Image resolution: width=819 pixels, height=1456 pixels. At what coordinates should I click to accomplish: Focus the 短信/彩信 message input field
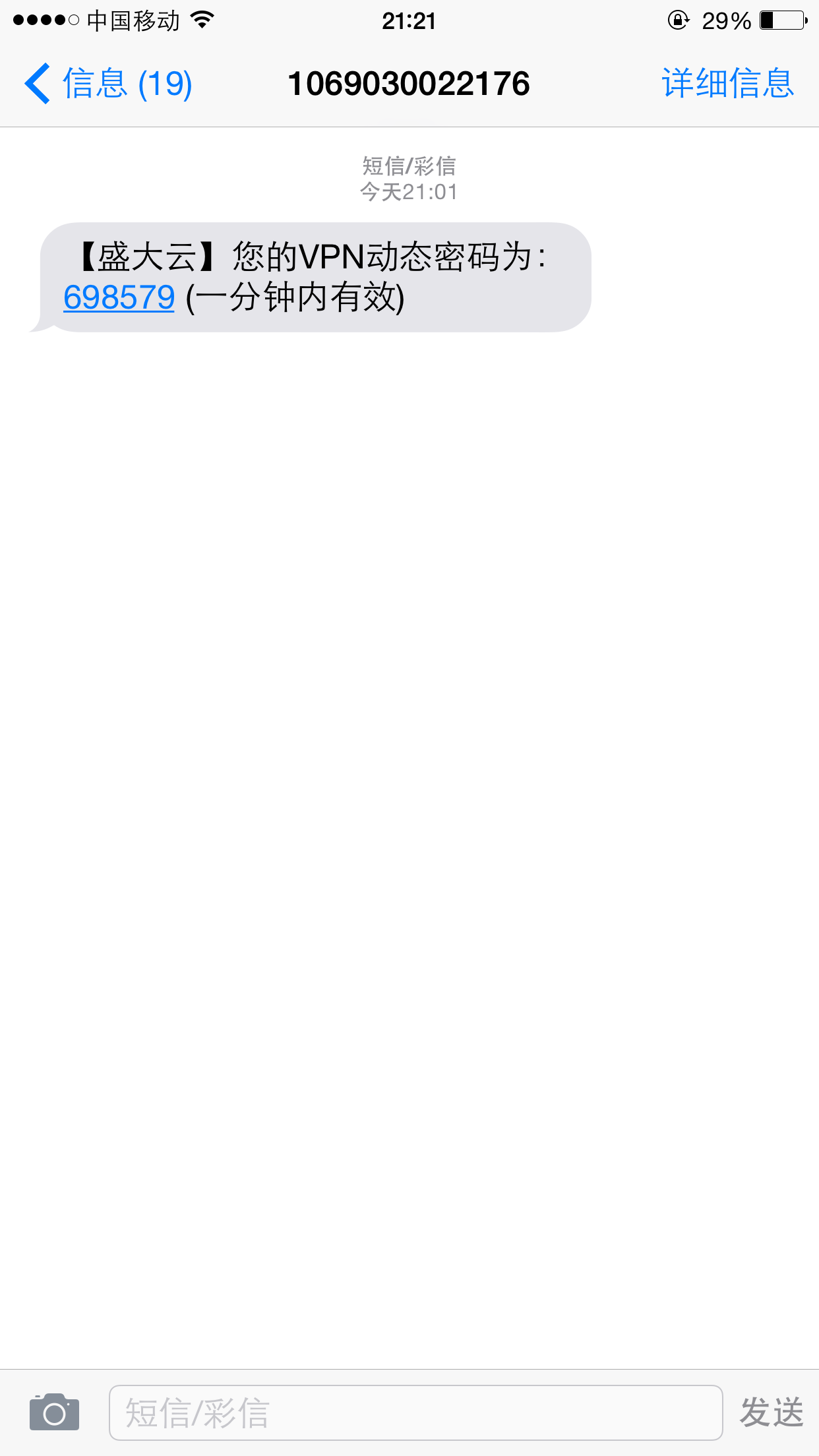coord(415,1412)
